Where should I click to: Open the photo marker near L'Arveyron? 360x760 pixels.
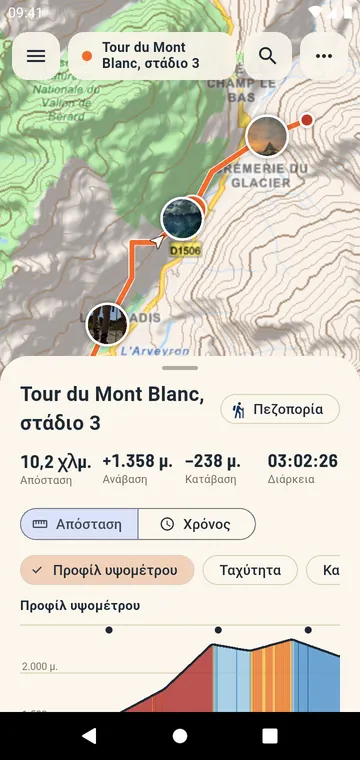(x=107, y=324)
